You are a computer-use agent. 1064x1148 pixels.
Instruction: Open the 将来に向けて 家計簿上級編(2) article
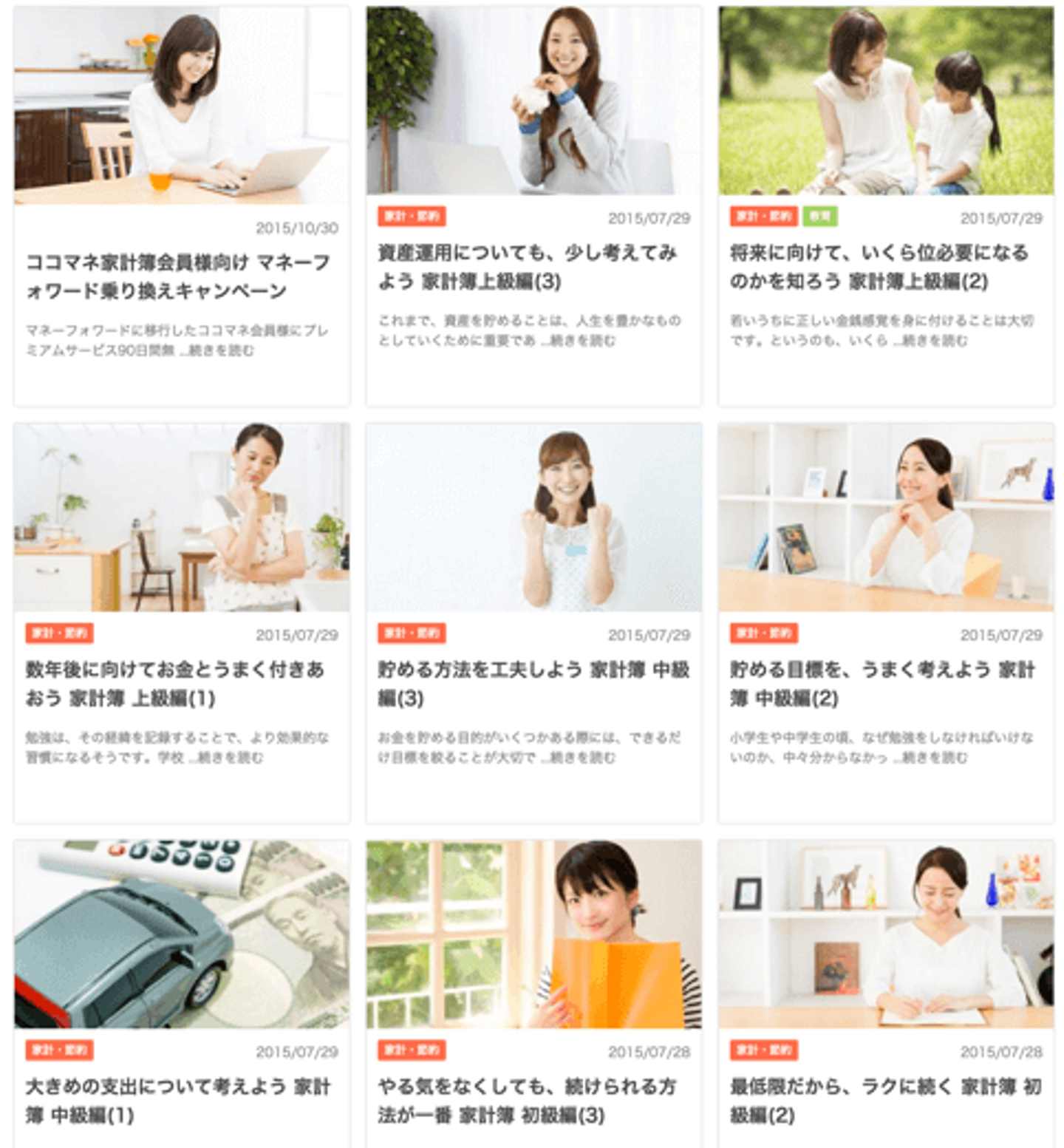tap(879, 266)
